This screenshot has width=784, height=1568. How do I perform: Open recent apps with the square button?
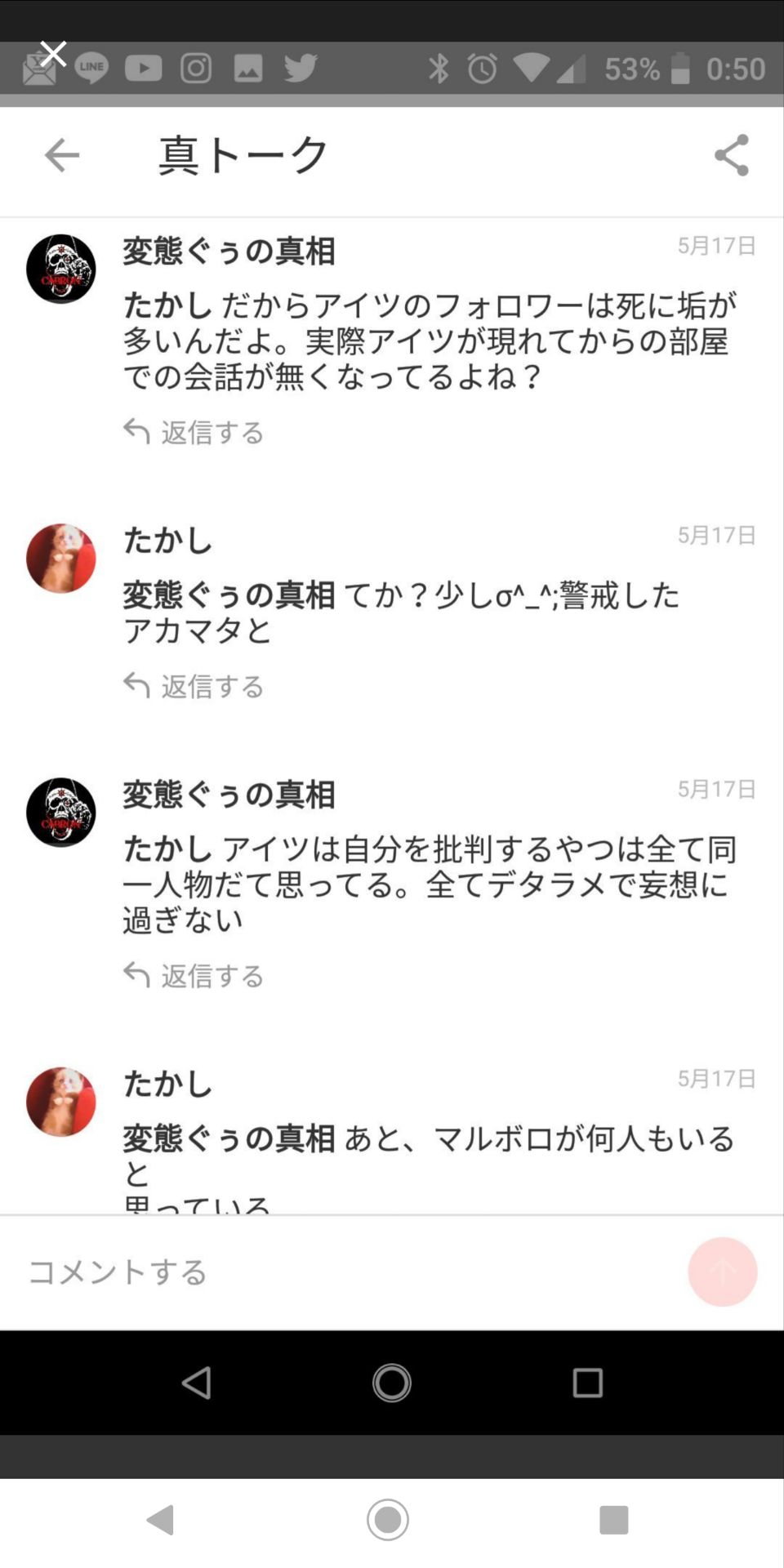587,1381
